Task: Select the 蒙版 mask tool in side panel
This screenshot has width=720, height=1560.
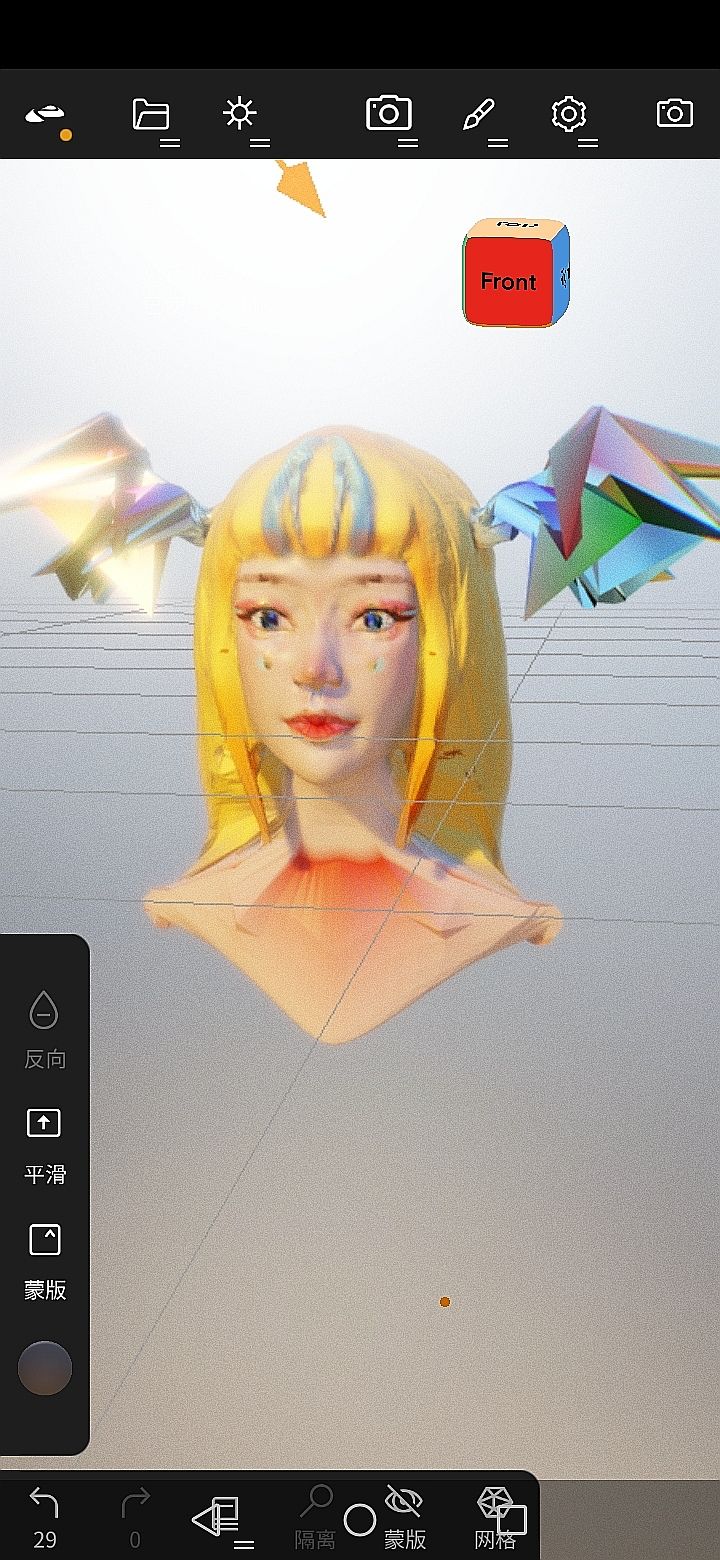Action: (44, 1258)
